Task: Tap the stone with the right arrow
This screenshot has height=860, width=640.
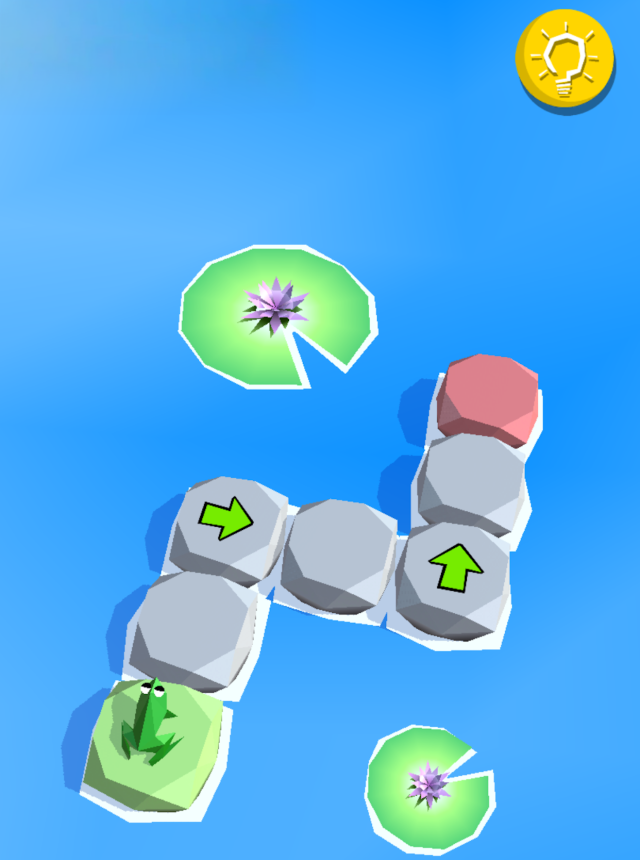Action: tap(227, 521)
